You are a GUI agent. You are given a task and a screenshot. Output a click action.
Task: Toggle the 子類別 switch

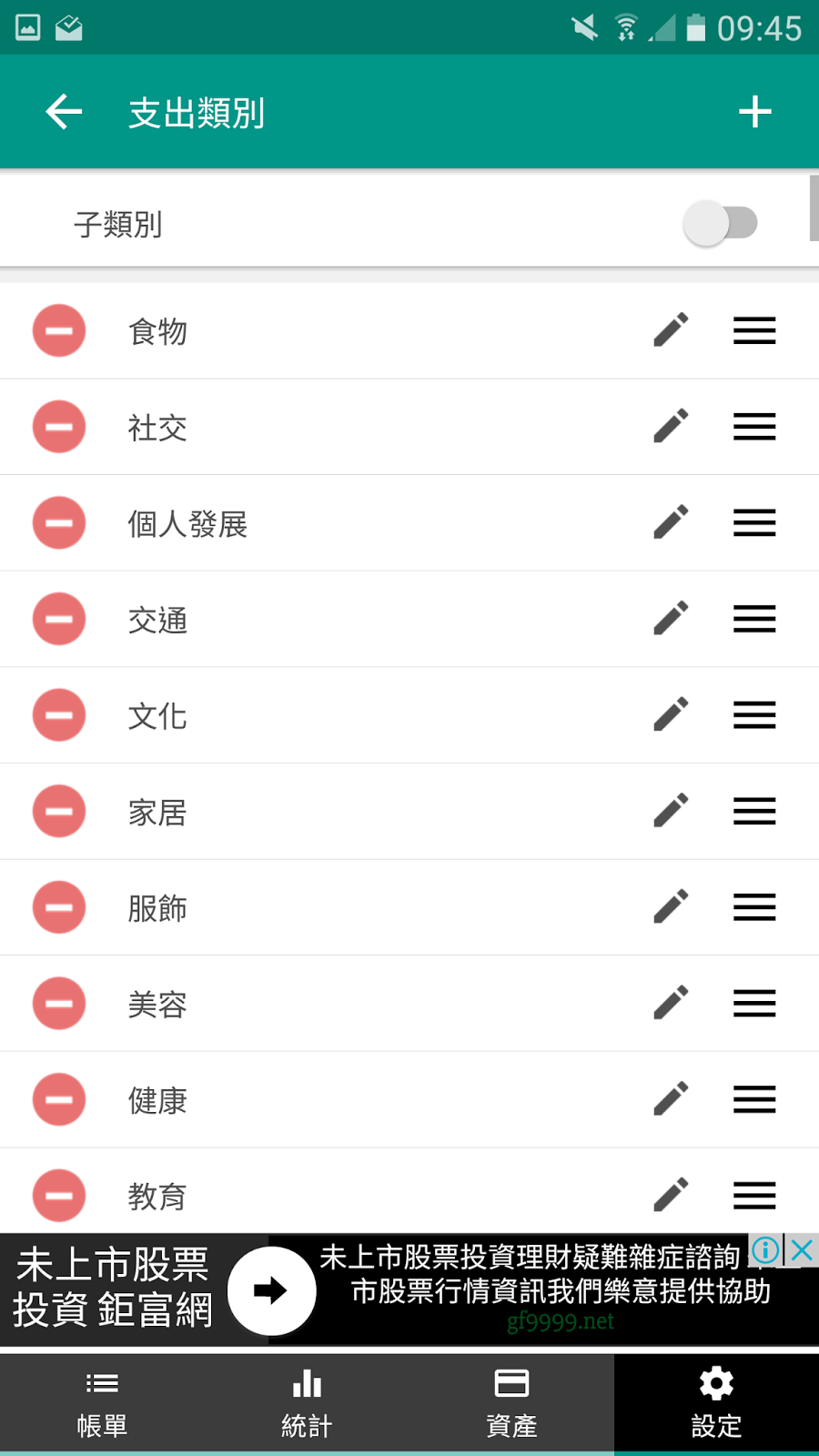(x=721, y=224)
